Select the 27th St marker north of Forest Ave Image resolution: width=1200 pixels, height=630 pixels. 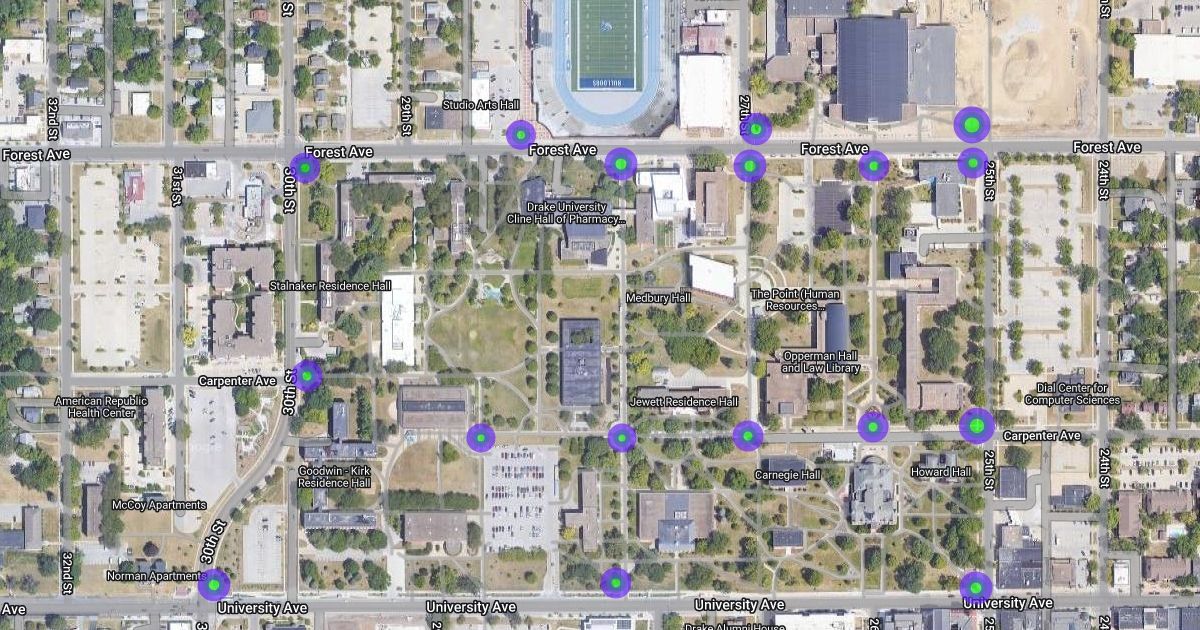(x=757, y=128)
